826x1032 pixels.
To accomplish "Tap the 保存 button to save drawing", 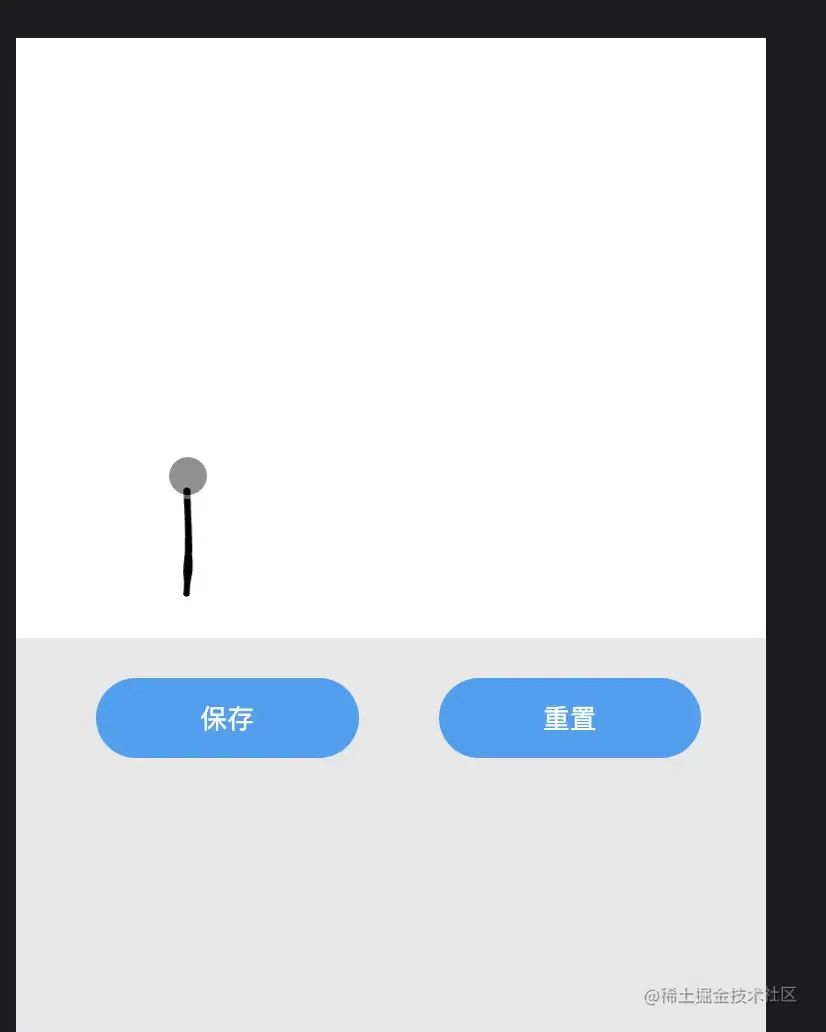I will tap(227, 718).
